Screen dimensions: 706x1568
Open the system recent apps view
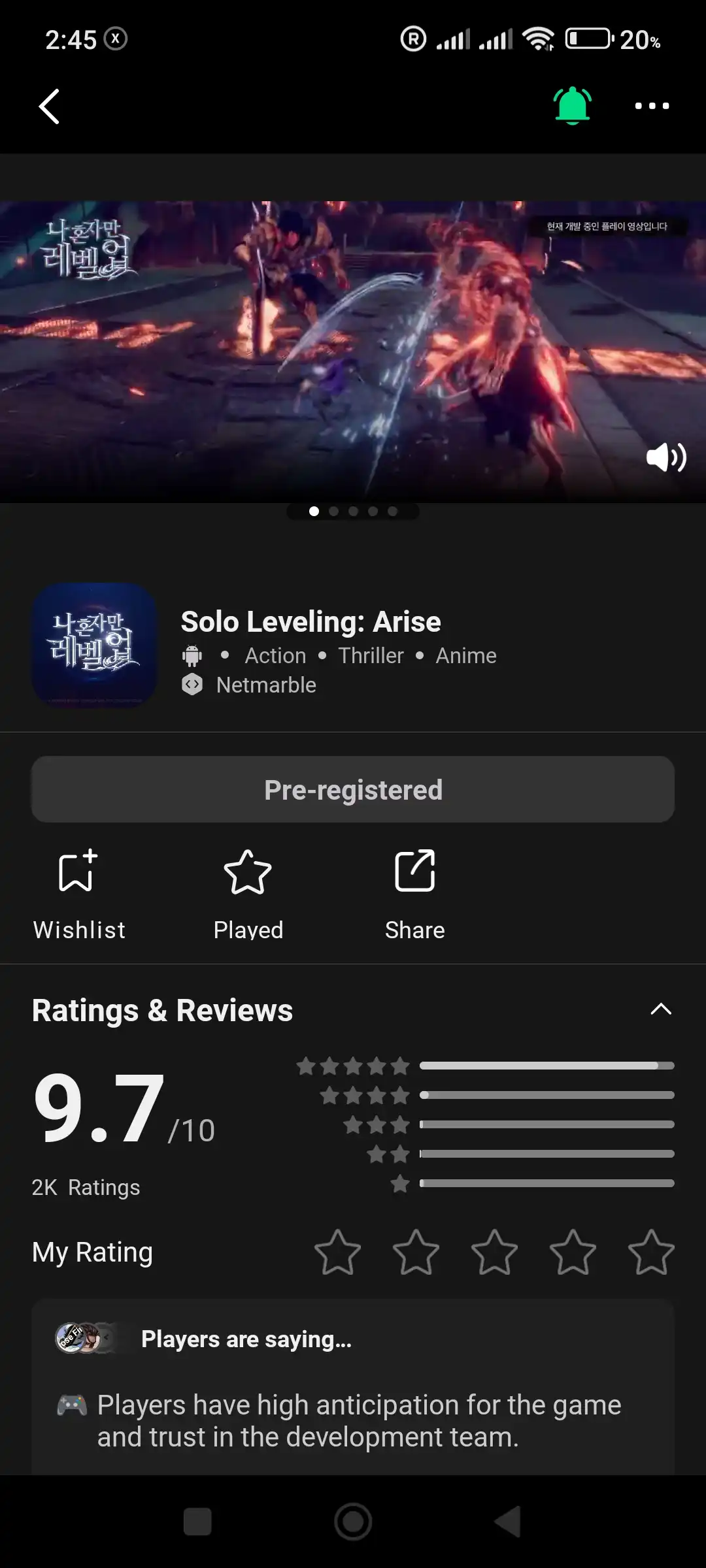pyautogui.click(x=197, y=1522)
